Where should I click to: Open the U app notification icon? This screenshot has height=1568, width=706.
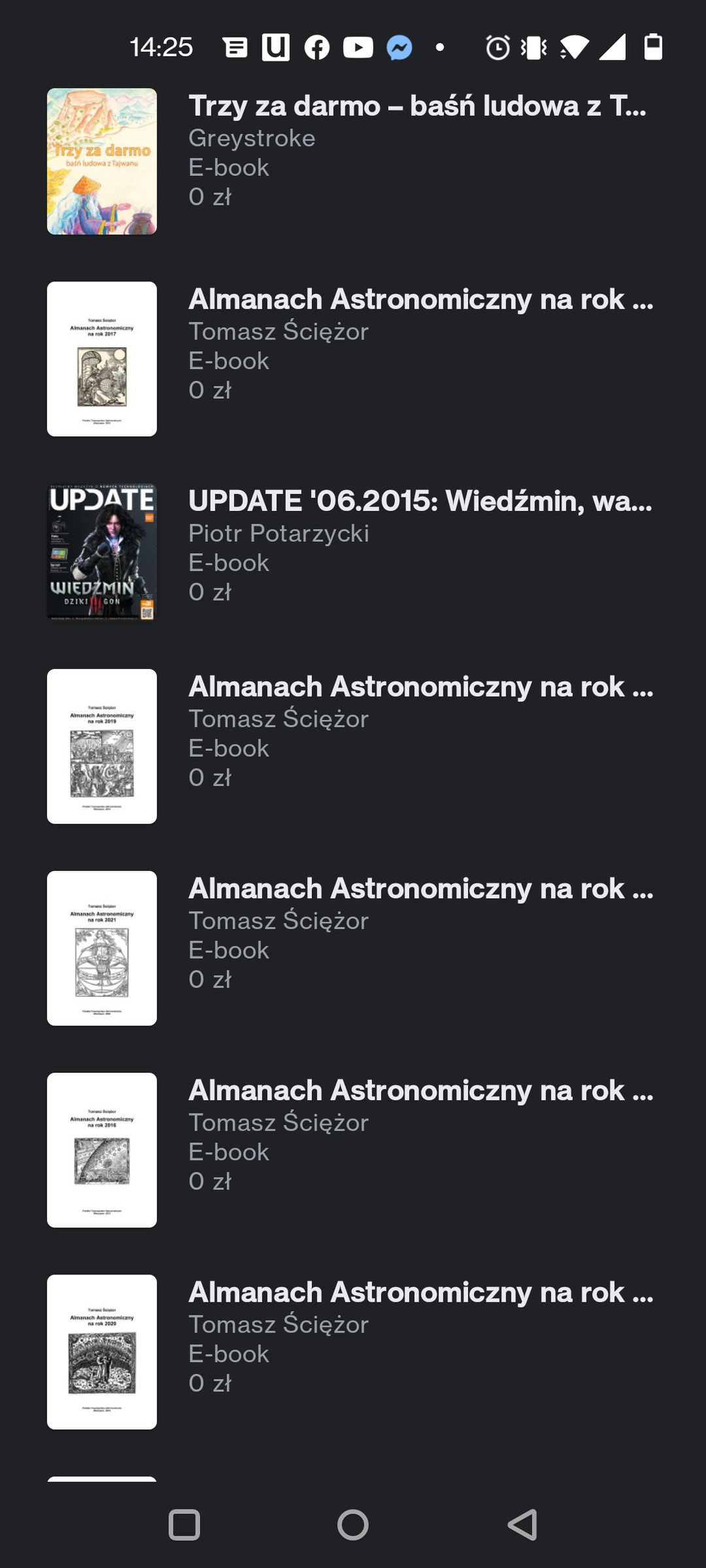pyautogui.click(x=277, y=47)
